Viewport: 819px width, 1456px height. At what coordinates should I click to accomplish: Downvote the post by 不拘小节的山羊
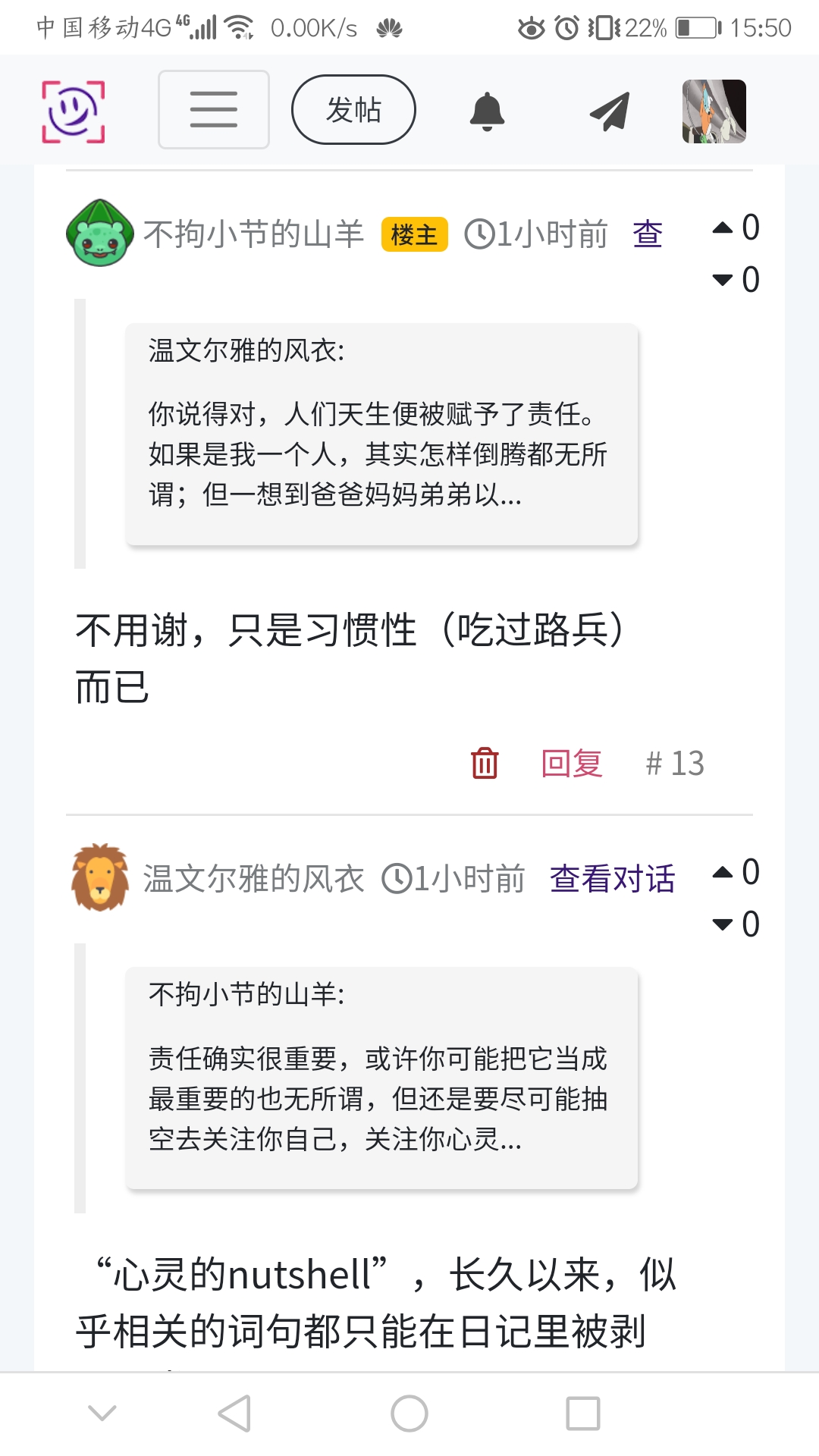coord(723,280)
